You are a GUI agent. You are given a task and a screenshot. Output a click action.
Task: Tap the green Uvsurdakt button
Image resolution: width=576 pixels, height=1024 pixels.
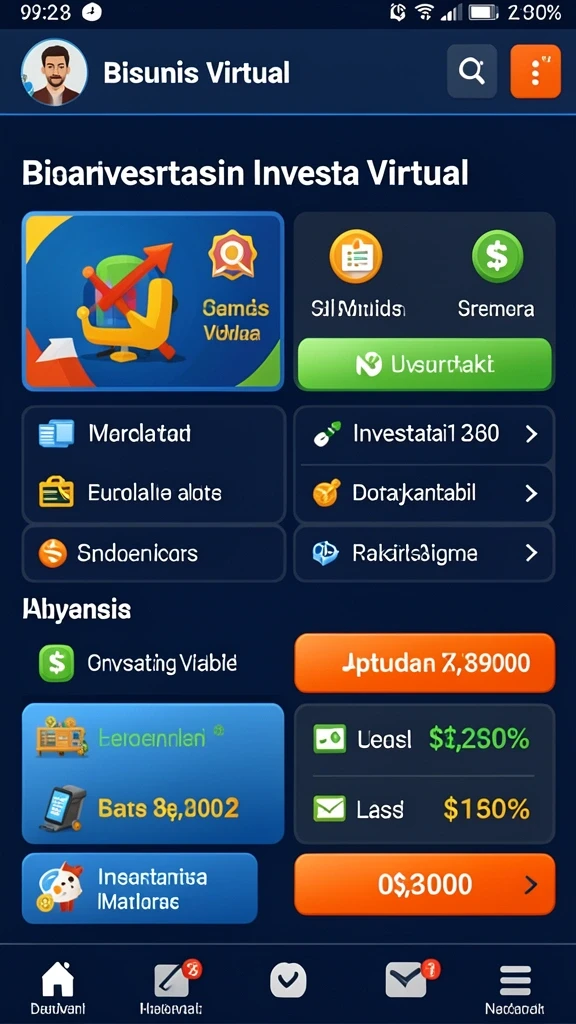424,364
